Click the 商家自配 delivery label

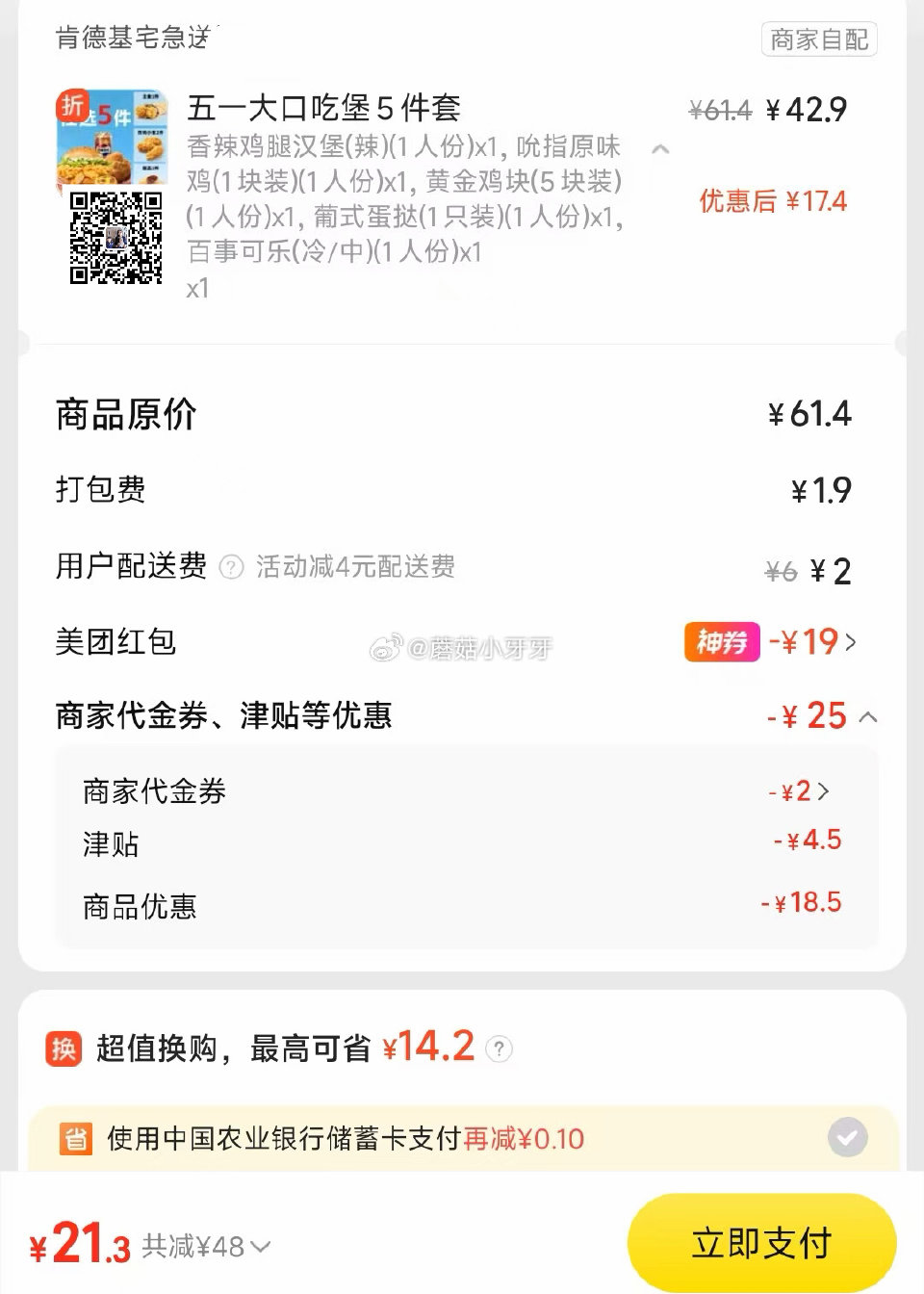[x=819, y=39]
